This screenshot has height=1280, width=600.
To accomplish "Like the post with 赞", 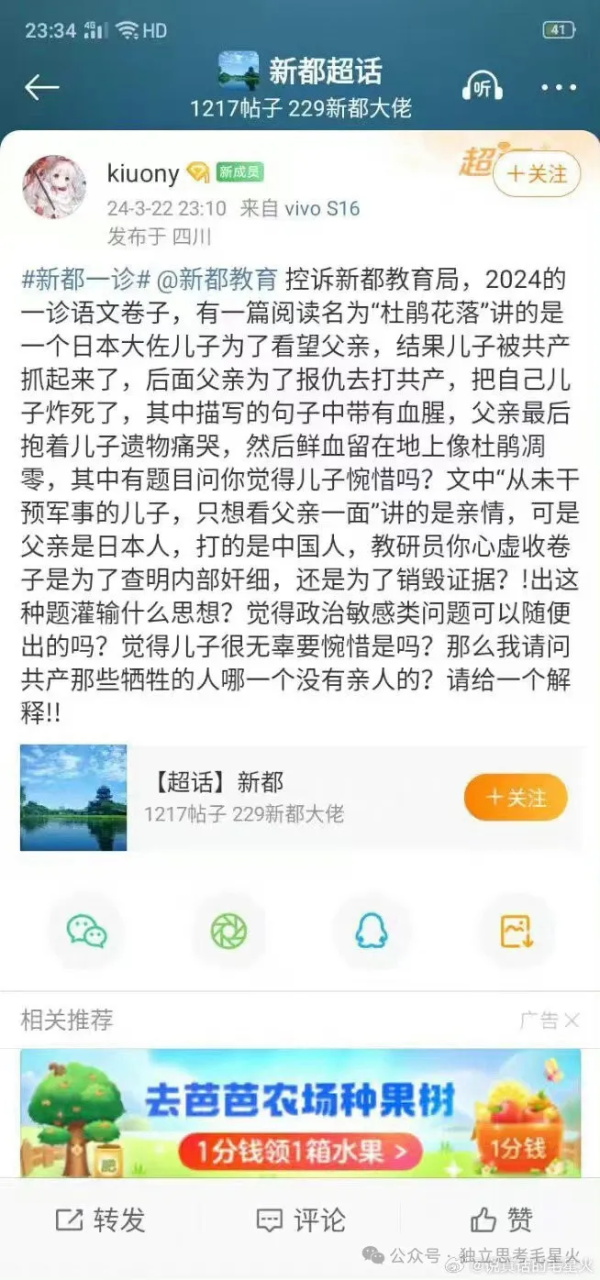I will (x=500, y=1220).
